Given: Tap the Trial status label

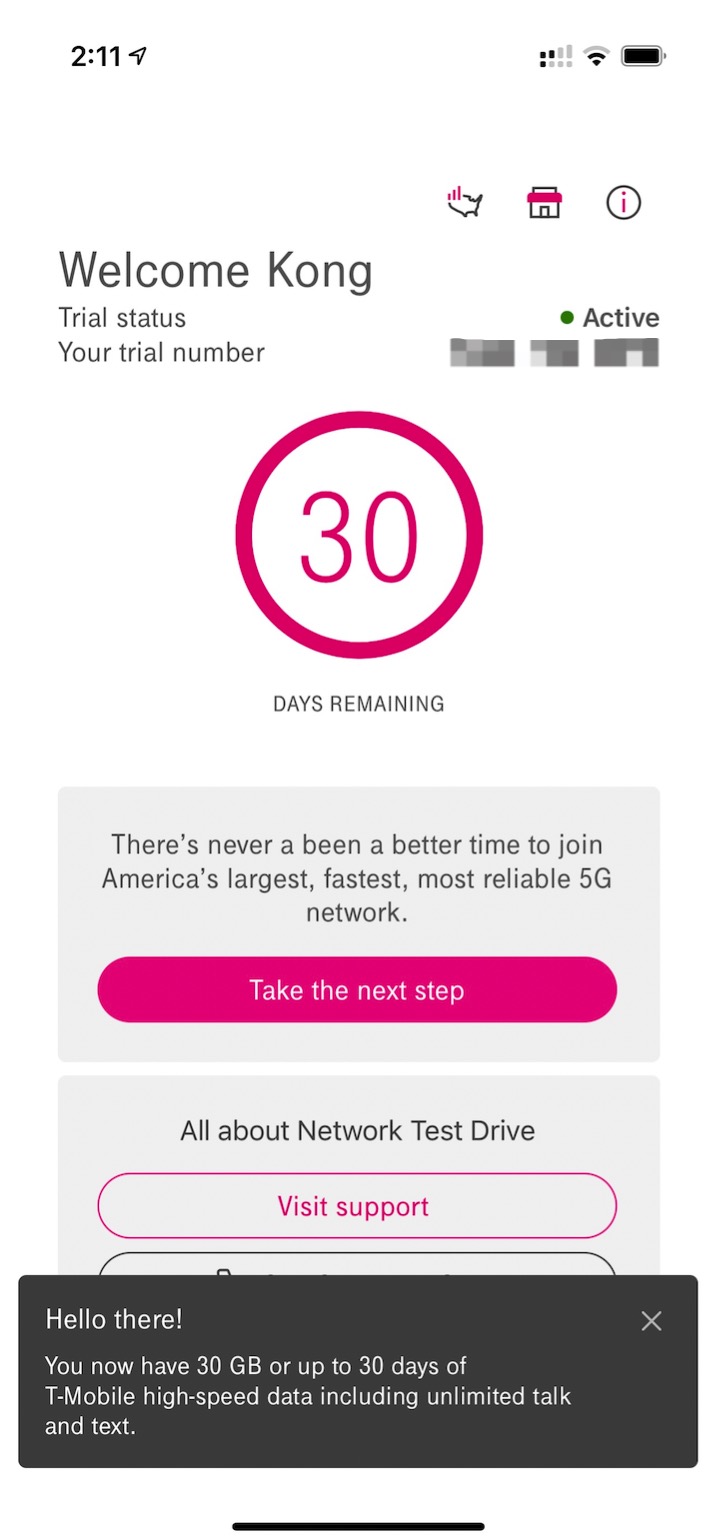Looking at the screenshot, I should [x=121, y=318].
